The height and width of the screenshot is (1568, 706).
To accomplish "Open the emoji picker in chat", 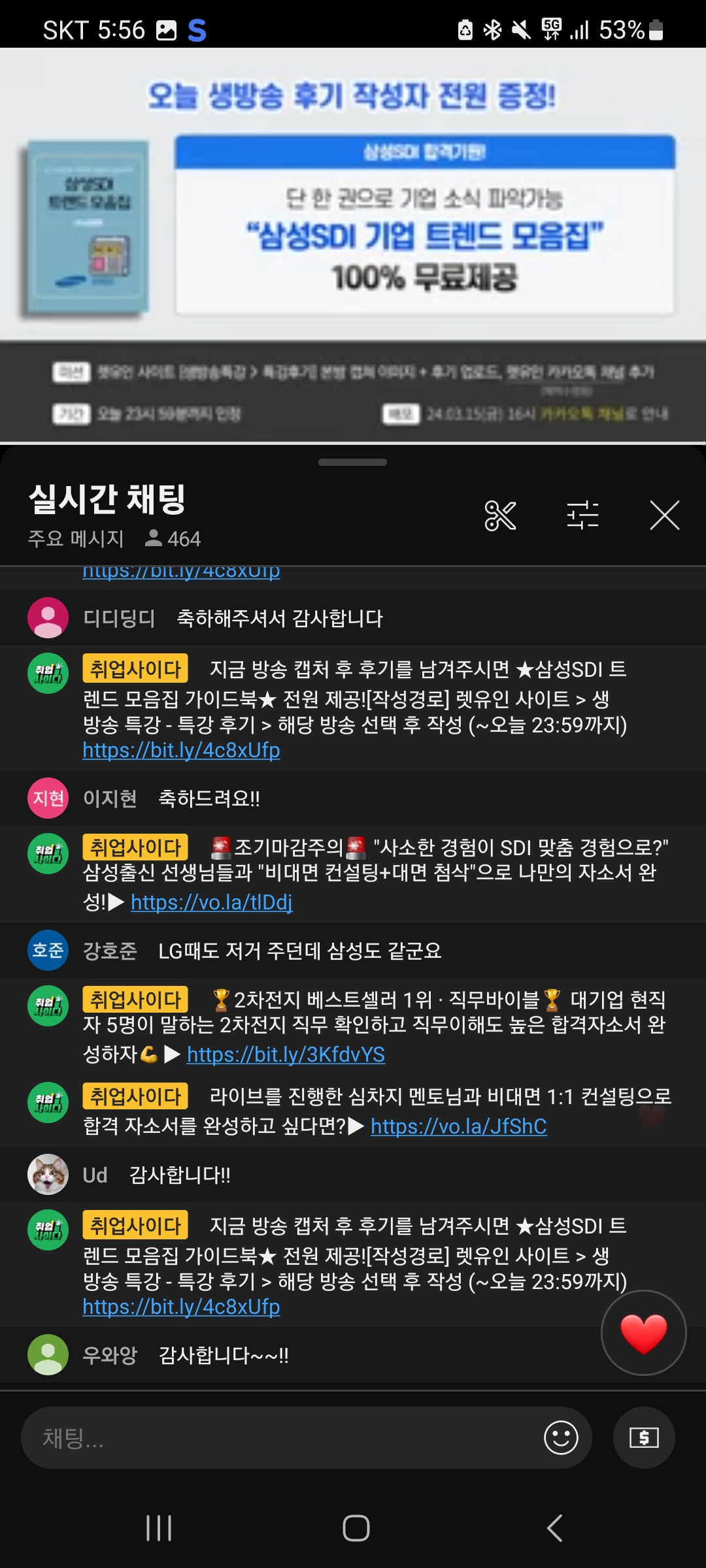I will 561,1438.
